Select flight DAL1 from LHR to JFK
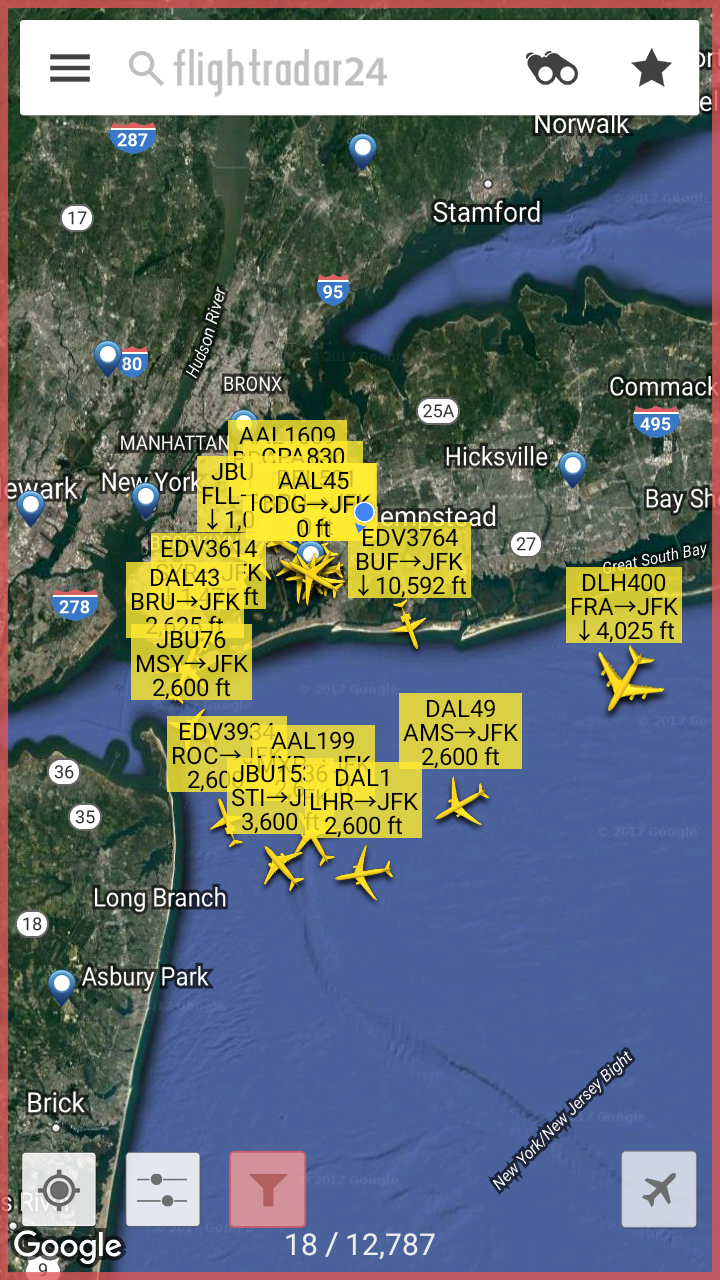Screen dimensions: 720x1280 [364, 802]
